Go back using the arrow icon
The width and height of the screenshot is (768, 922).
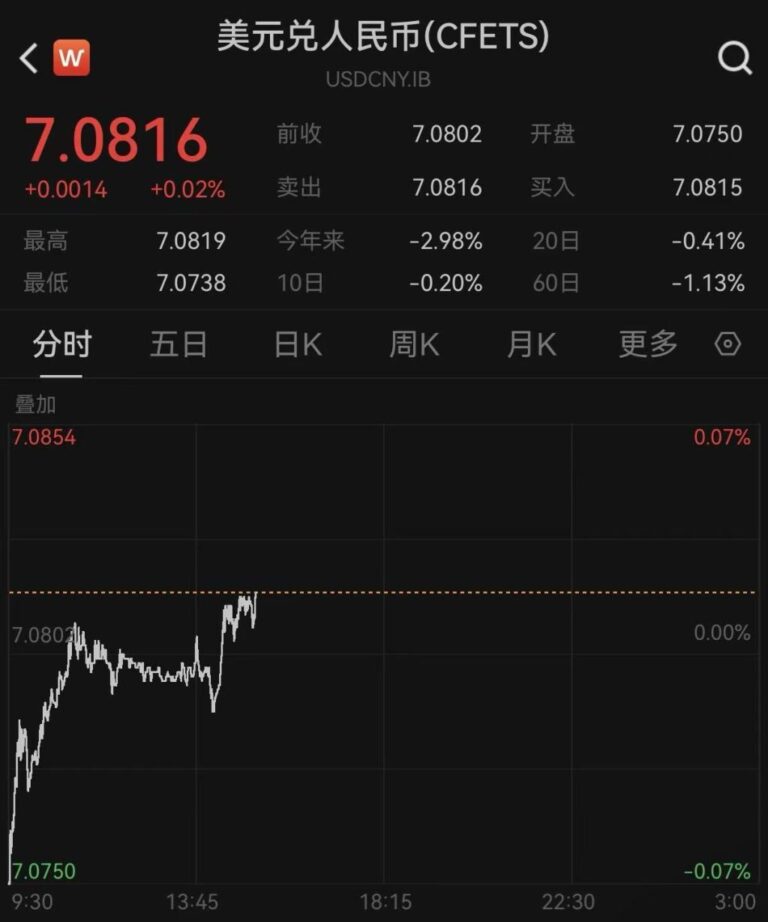point(28,58)
